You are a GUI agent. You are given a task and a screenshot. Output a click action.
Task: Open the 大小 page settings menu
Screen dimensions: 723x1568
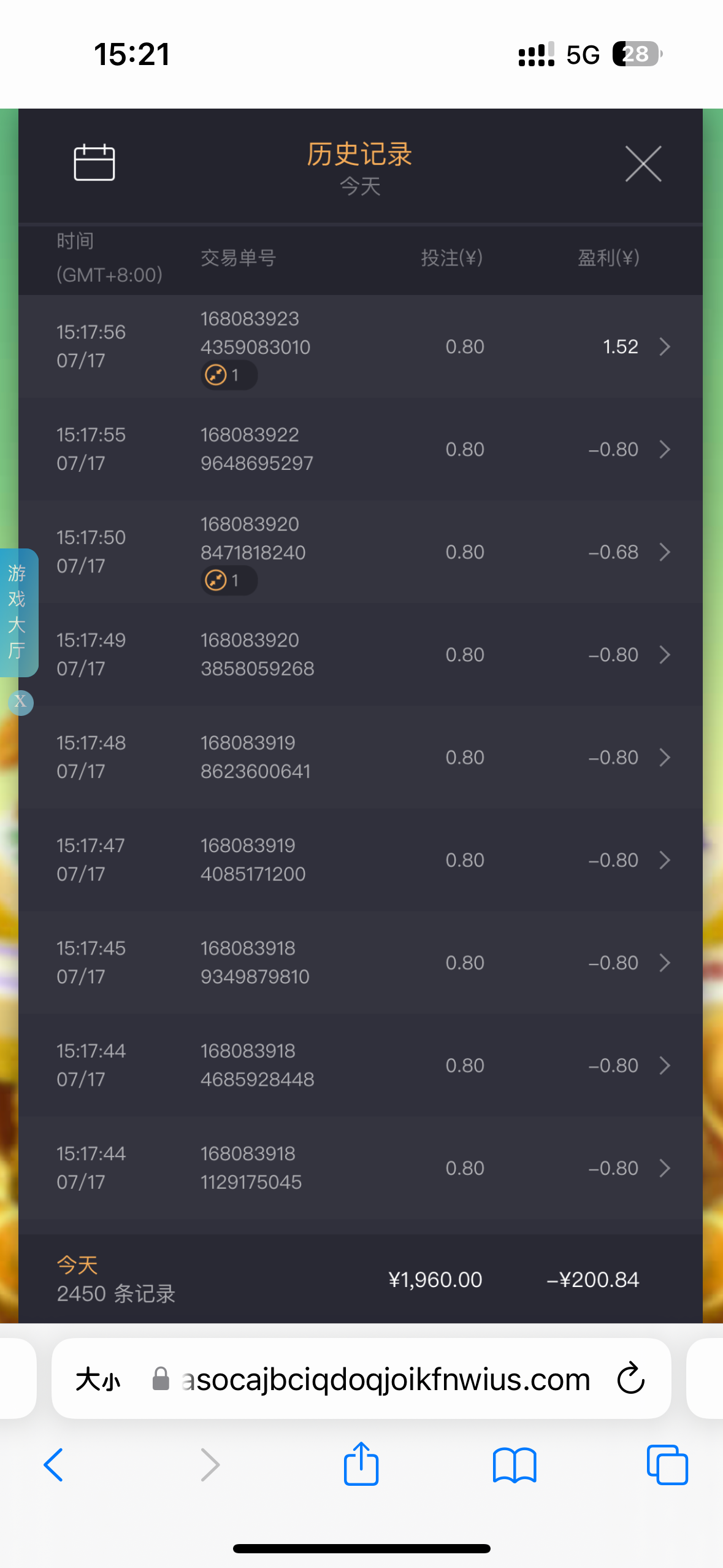[98, 1380]
